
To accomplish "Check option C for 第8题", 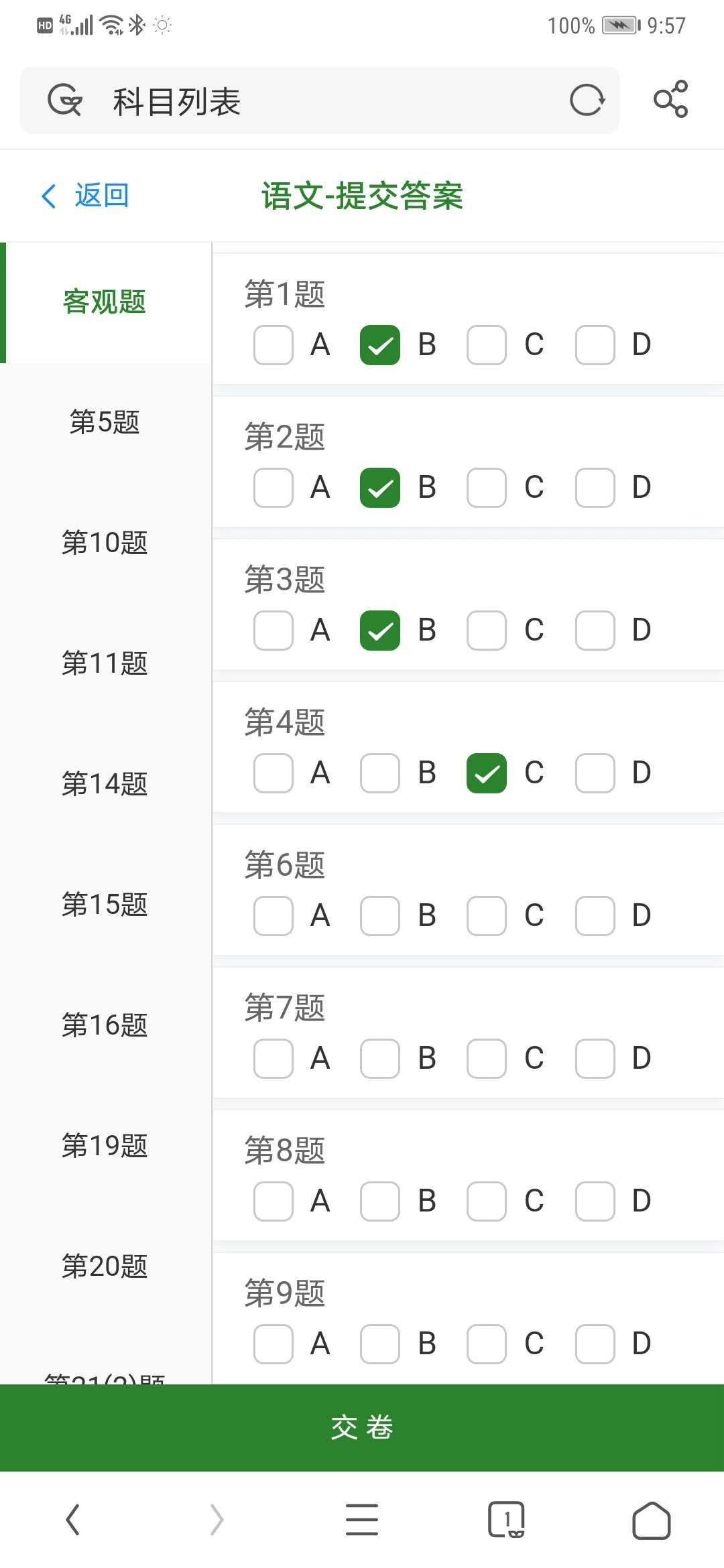I will pyautogui.click(x=487, y=1201).
